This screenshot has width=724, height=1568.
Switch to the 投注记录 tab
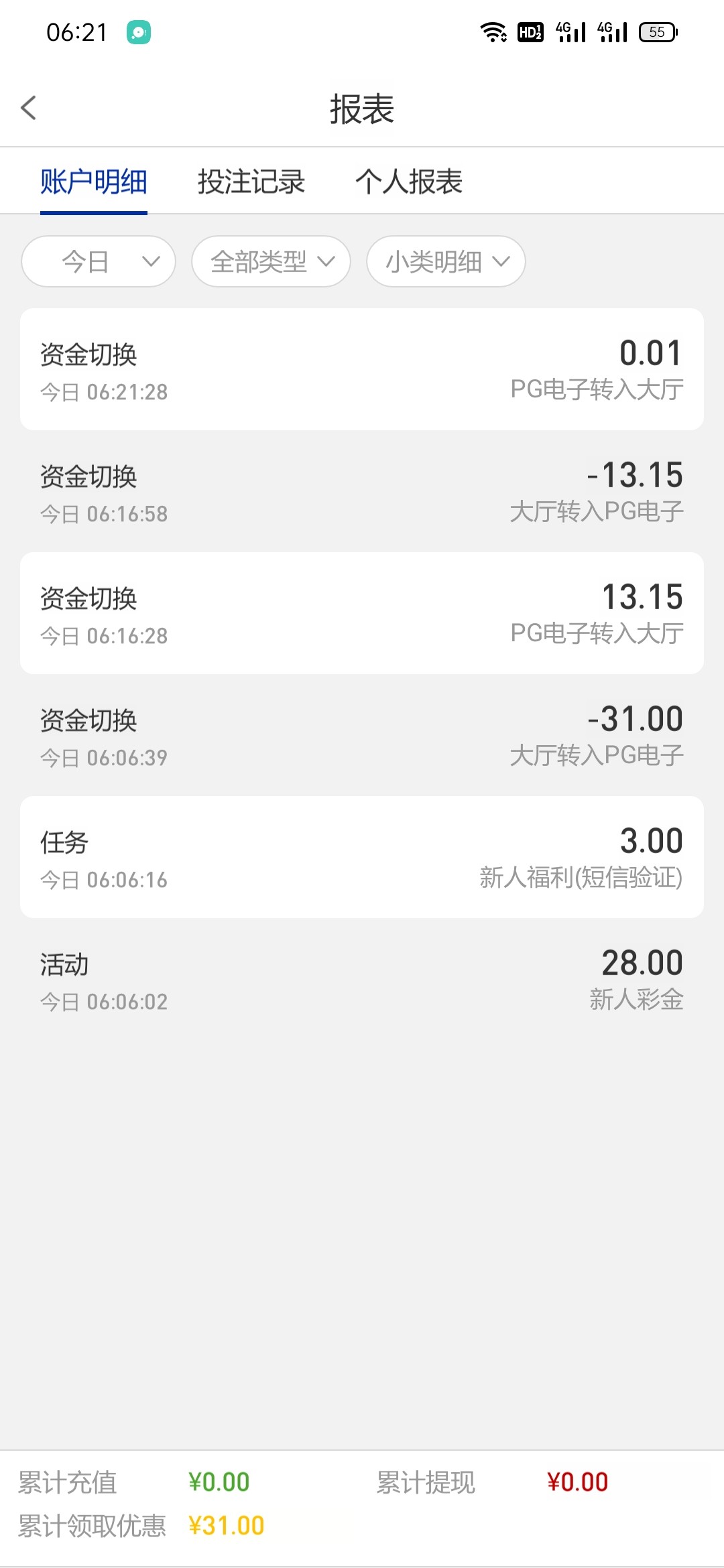point(253,181)
